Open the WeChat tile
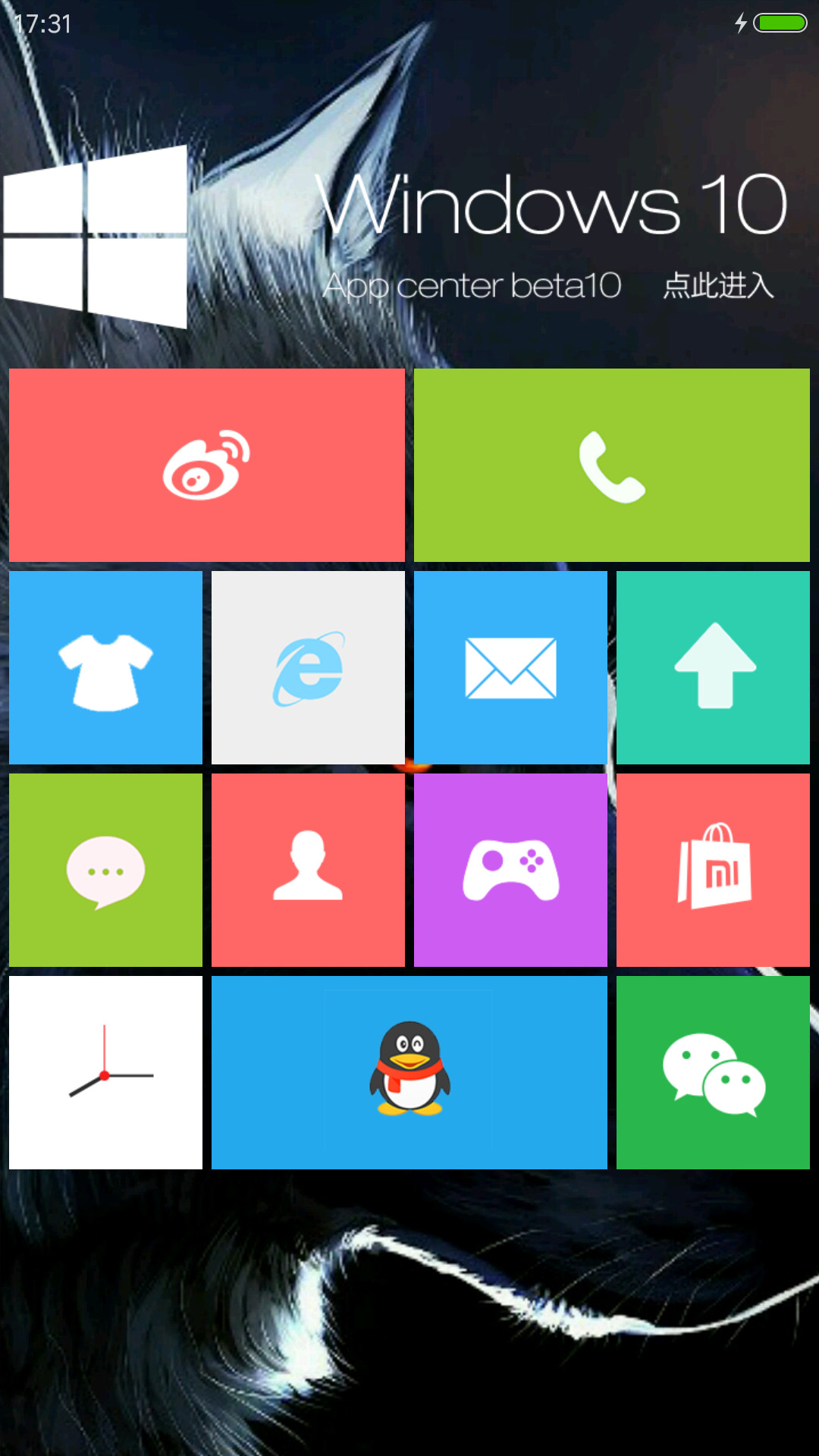The image size is (819, 1456). pyautogui.click(x=713, y=1072)
